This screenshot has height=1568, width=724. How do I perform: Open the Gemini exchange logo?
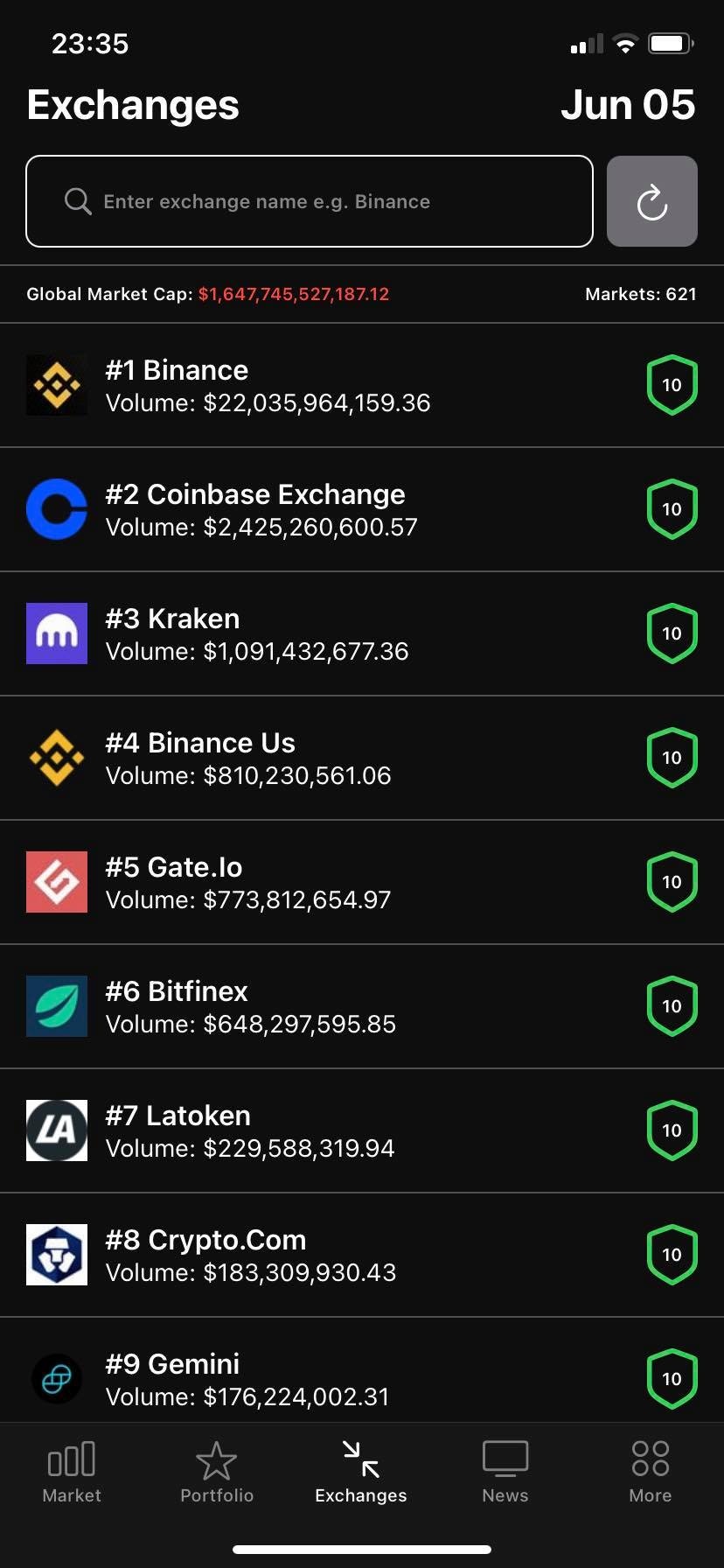[x=57, y=1378]
